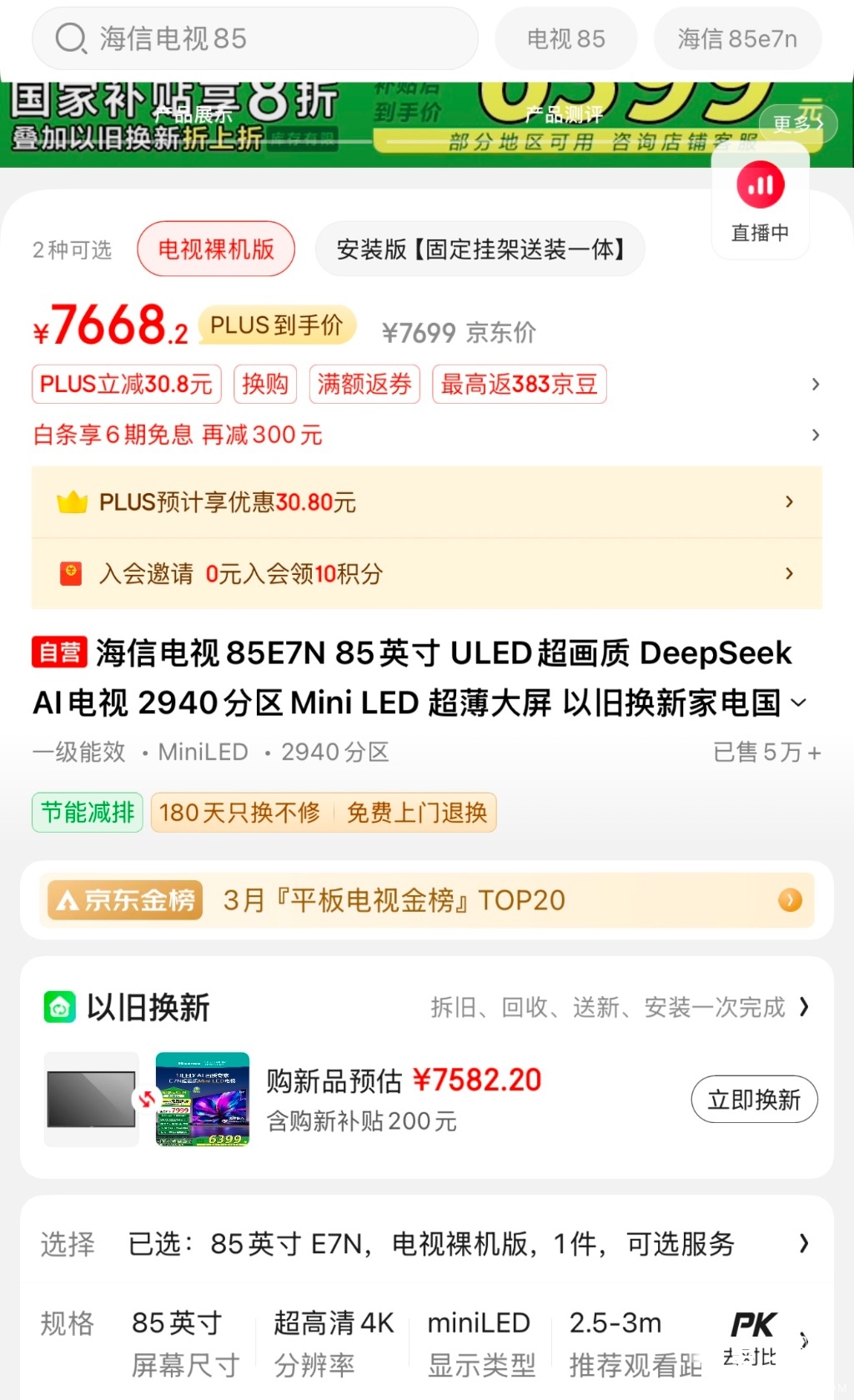Select the 电视85 search suggestion chip
Viewport: 854px width, 1400px height.
566,38
